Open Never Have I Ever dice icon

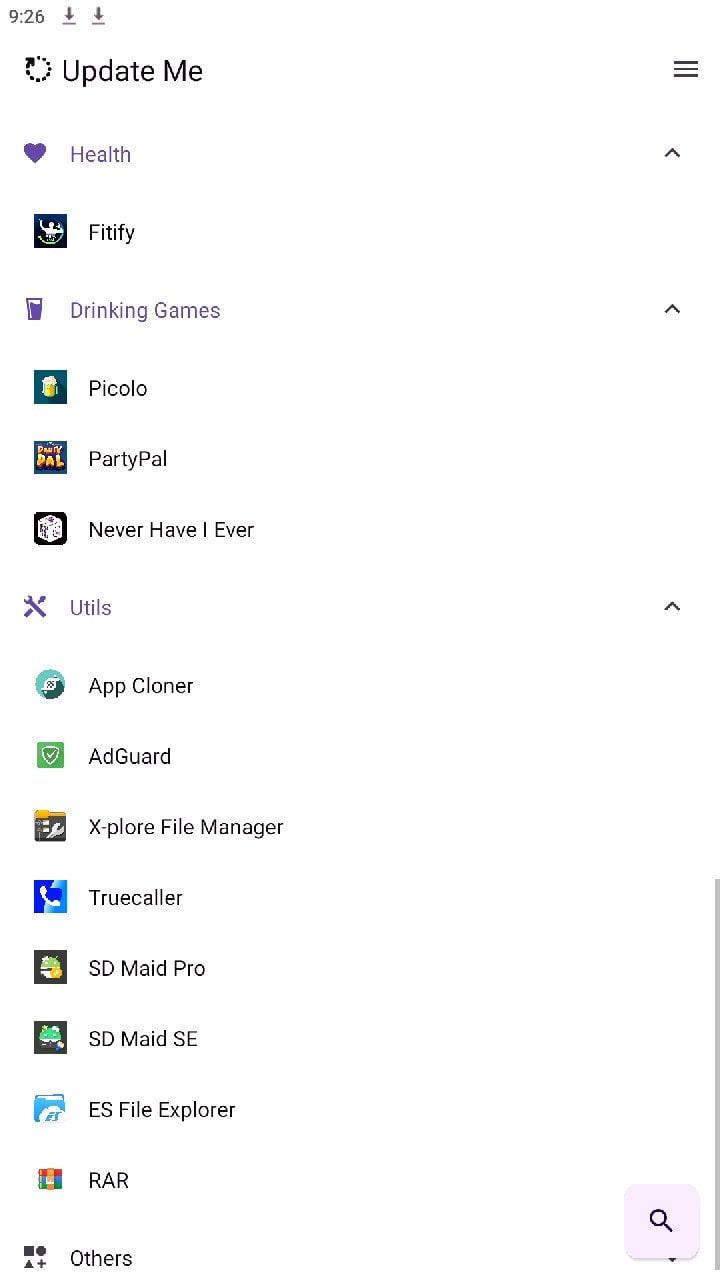pyautogui.click(x=50, y=529)
